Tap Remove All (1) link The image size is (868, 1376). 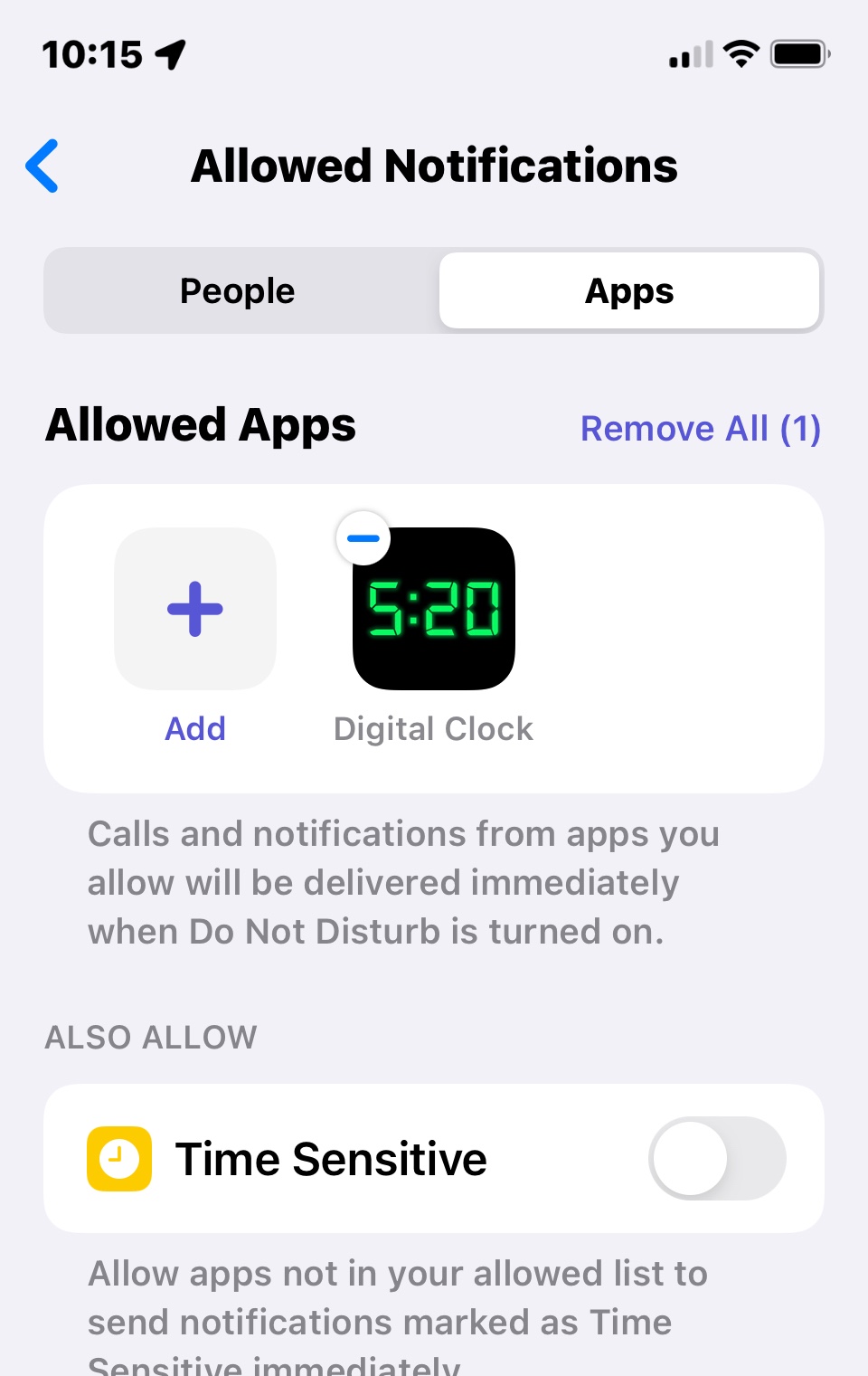click(x=700, y=429)
